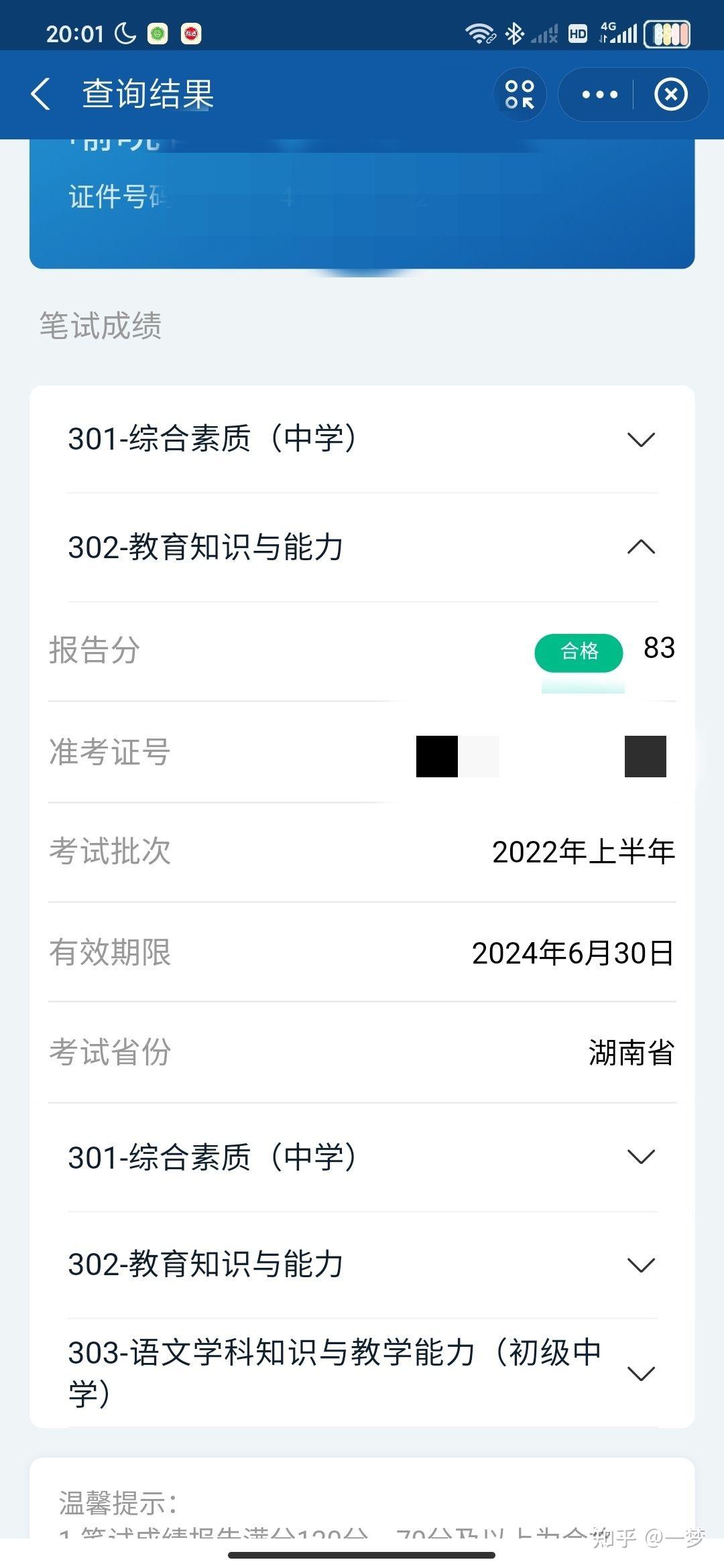
Task: Open the mini program switcher icon
Action: (520, 94)
